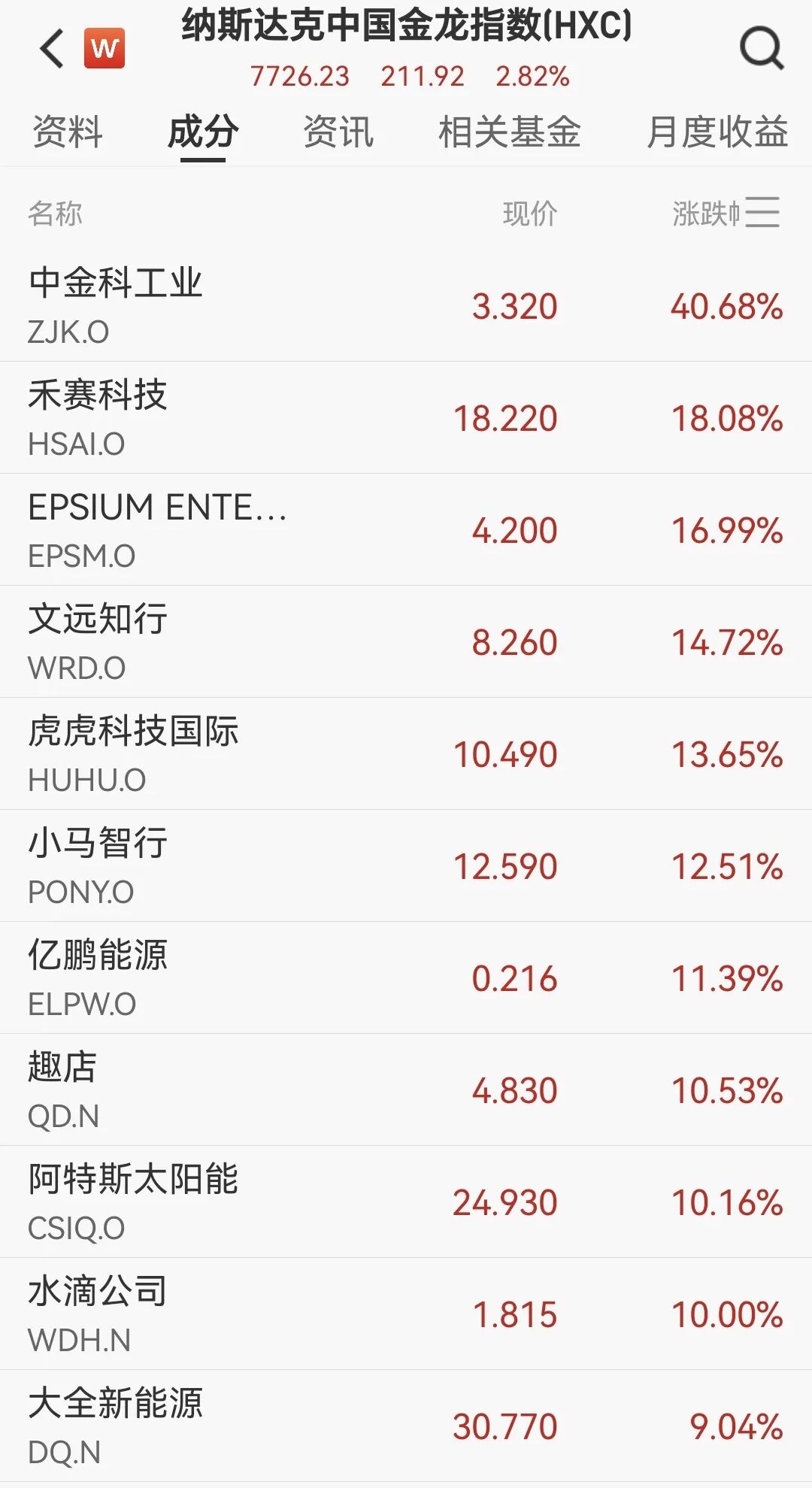Switch to the 资料 tab
The height and width of the screenshot is (1488, 812).
click(68, 132)
